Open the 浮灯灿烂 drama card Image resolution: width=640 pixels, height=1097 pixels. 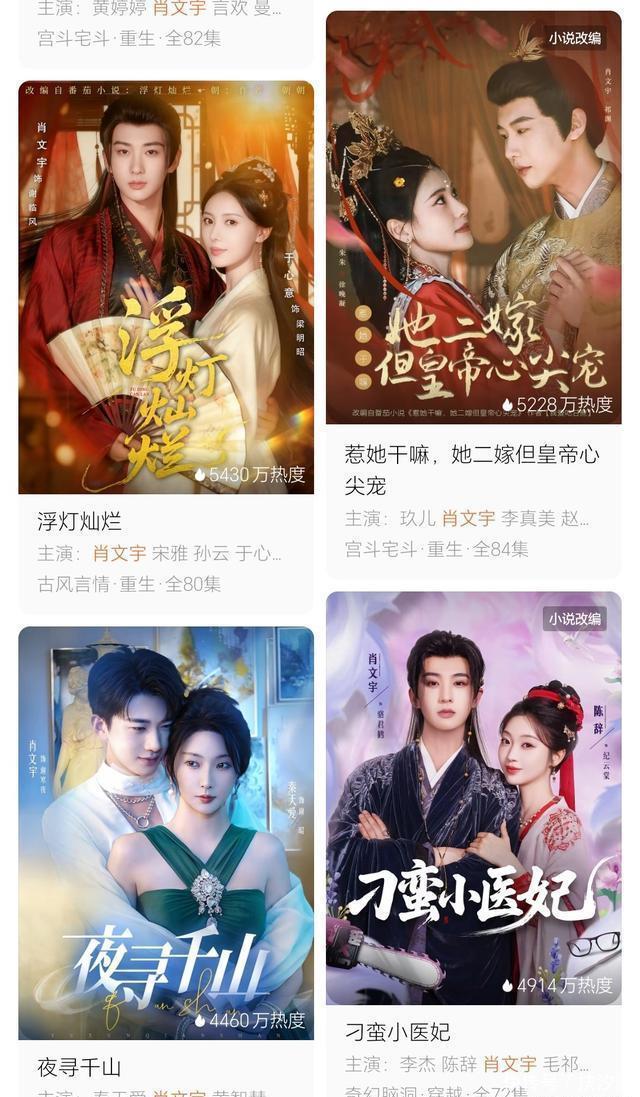click(x=166, y=290)
